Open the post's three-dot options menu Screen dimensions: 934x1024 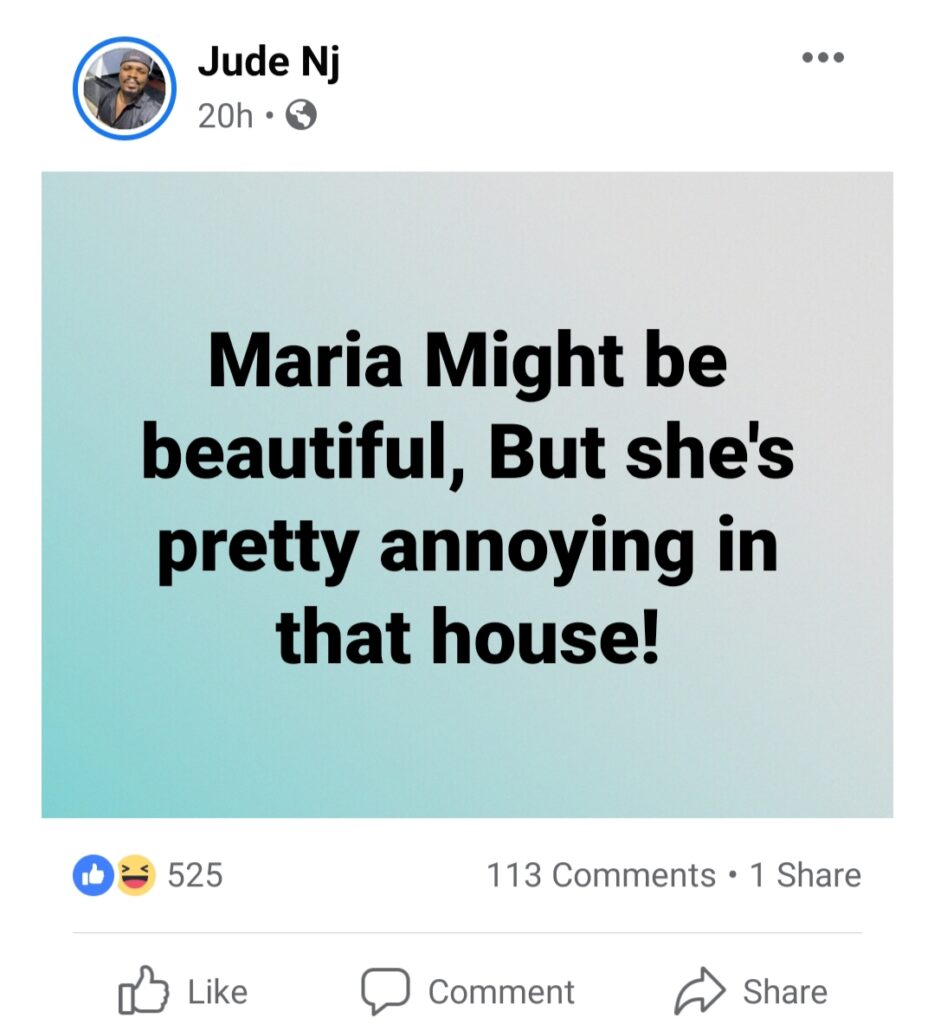(x=823, y=58)
